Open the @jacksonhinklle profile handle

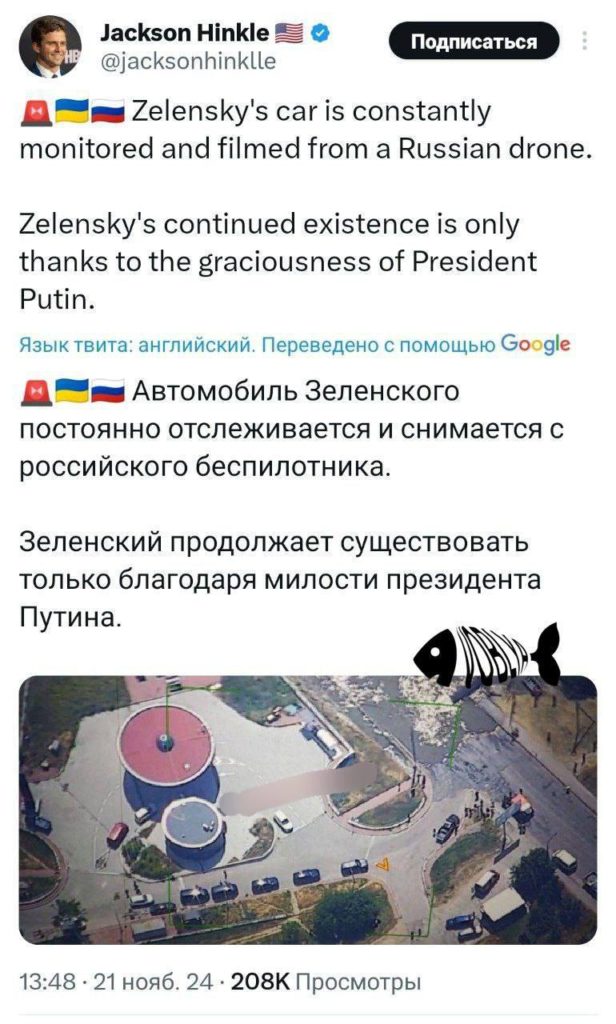188,61
